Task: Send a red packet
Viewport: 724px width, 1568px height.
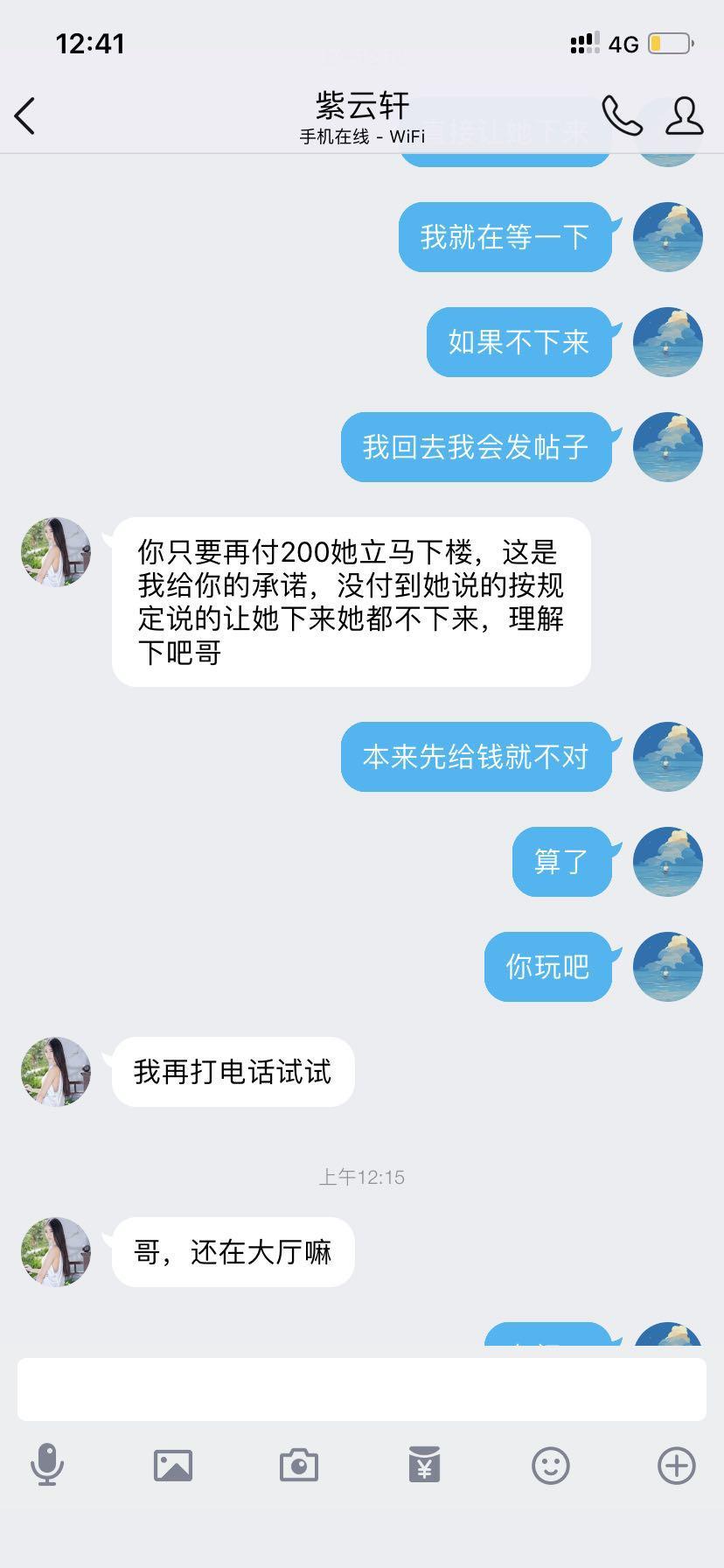Action: tap(424, 1465)
